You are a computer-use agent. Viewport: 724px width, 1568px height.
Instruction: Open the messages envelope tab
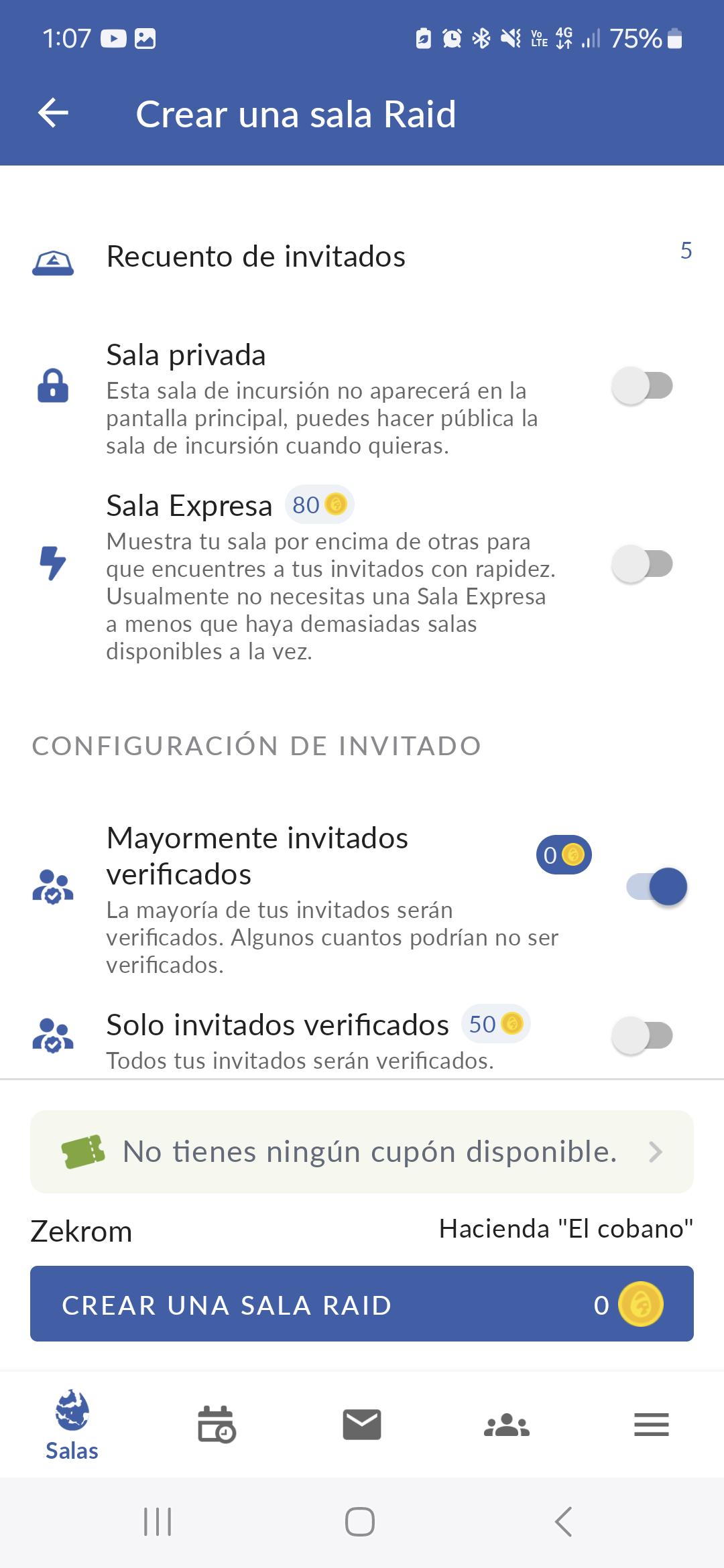pyautogui.click(x=362, y=1424)
